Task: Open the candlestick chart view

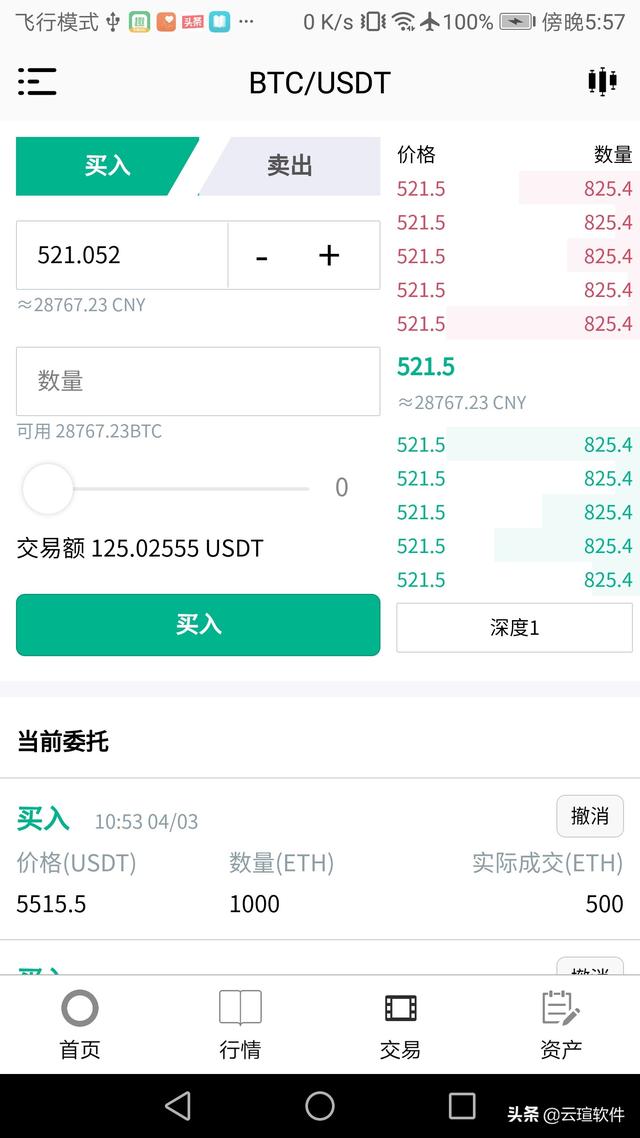Action: [x=602, y=81]
